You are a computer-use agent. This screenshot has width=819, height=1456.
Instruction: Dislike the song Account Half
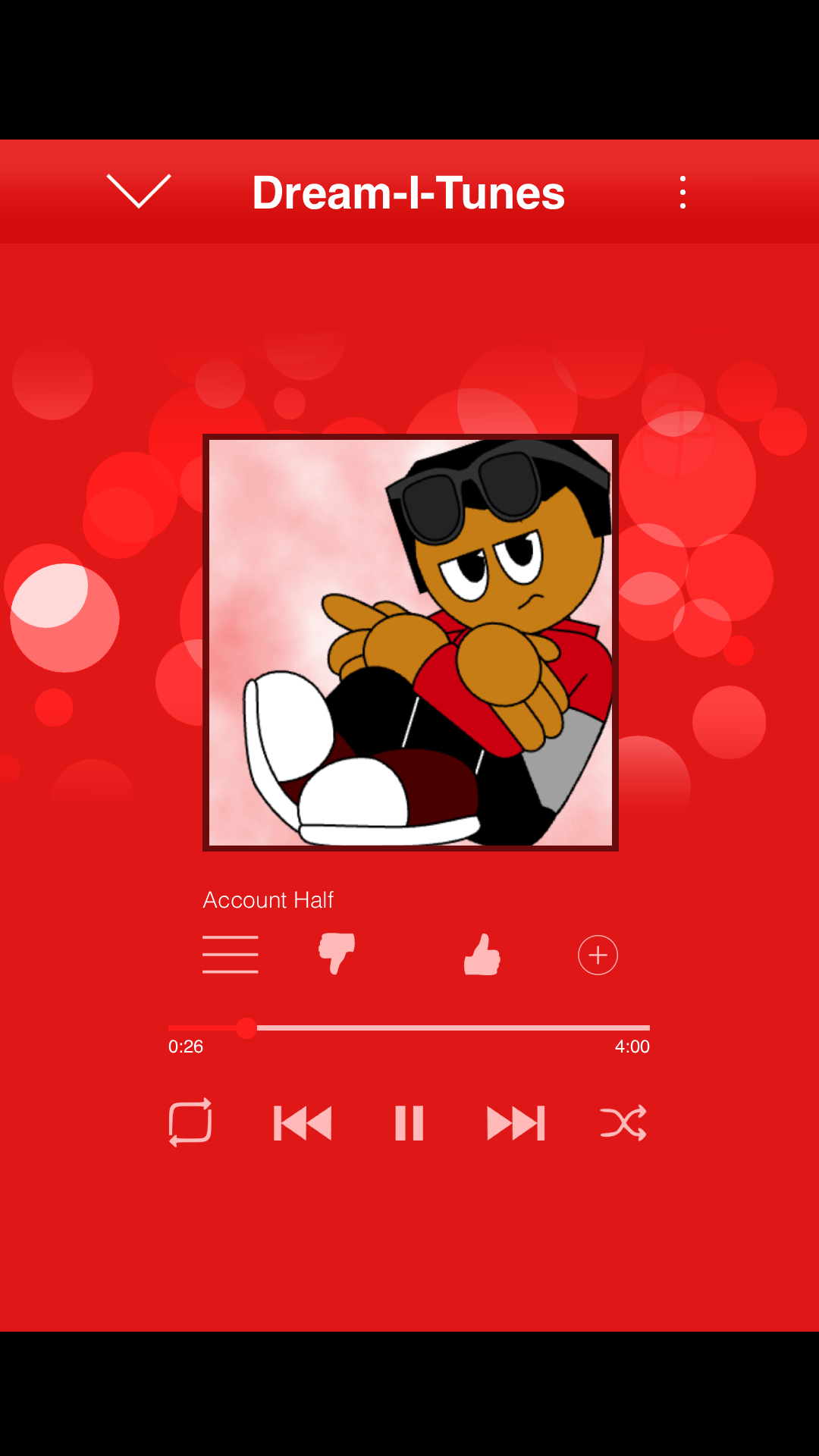(337, 953)
